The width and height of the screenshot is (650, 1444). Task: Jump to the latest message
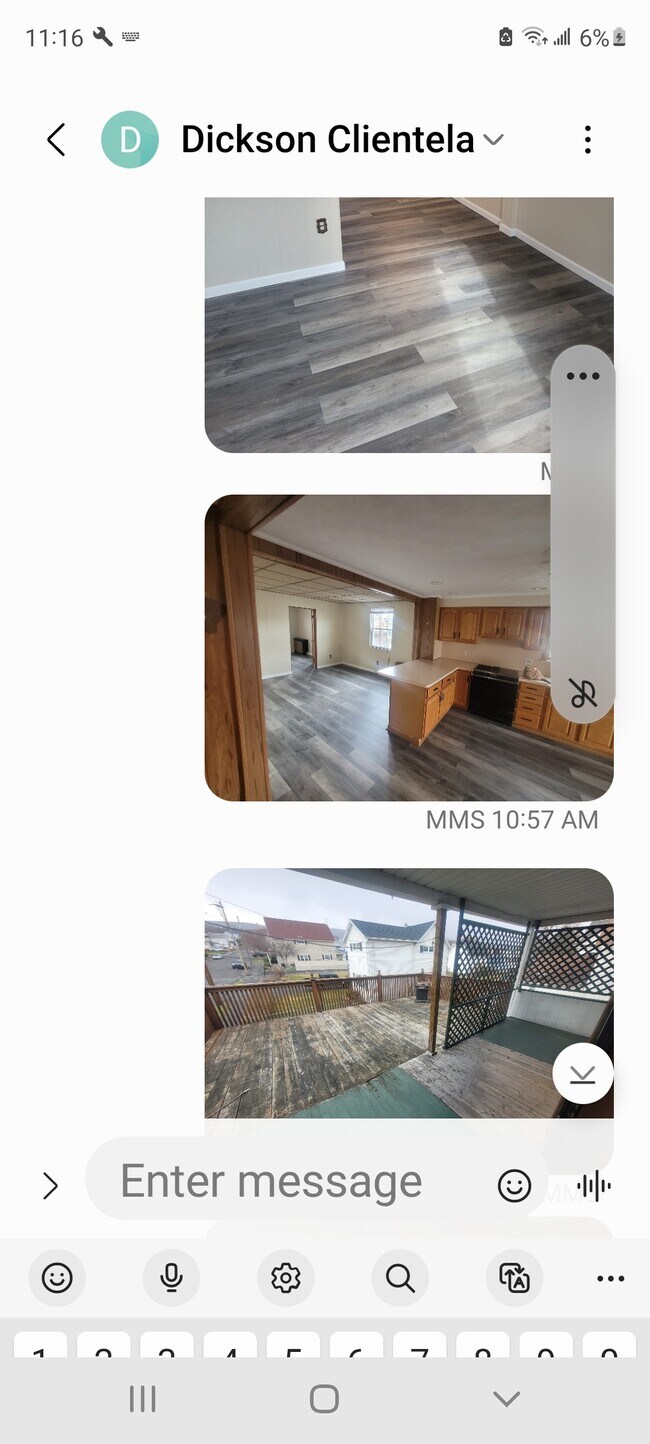[x=582, y=1074]
